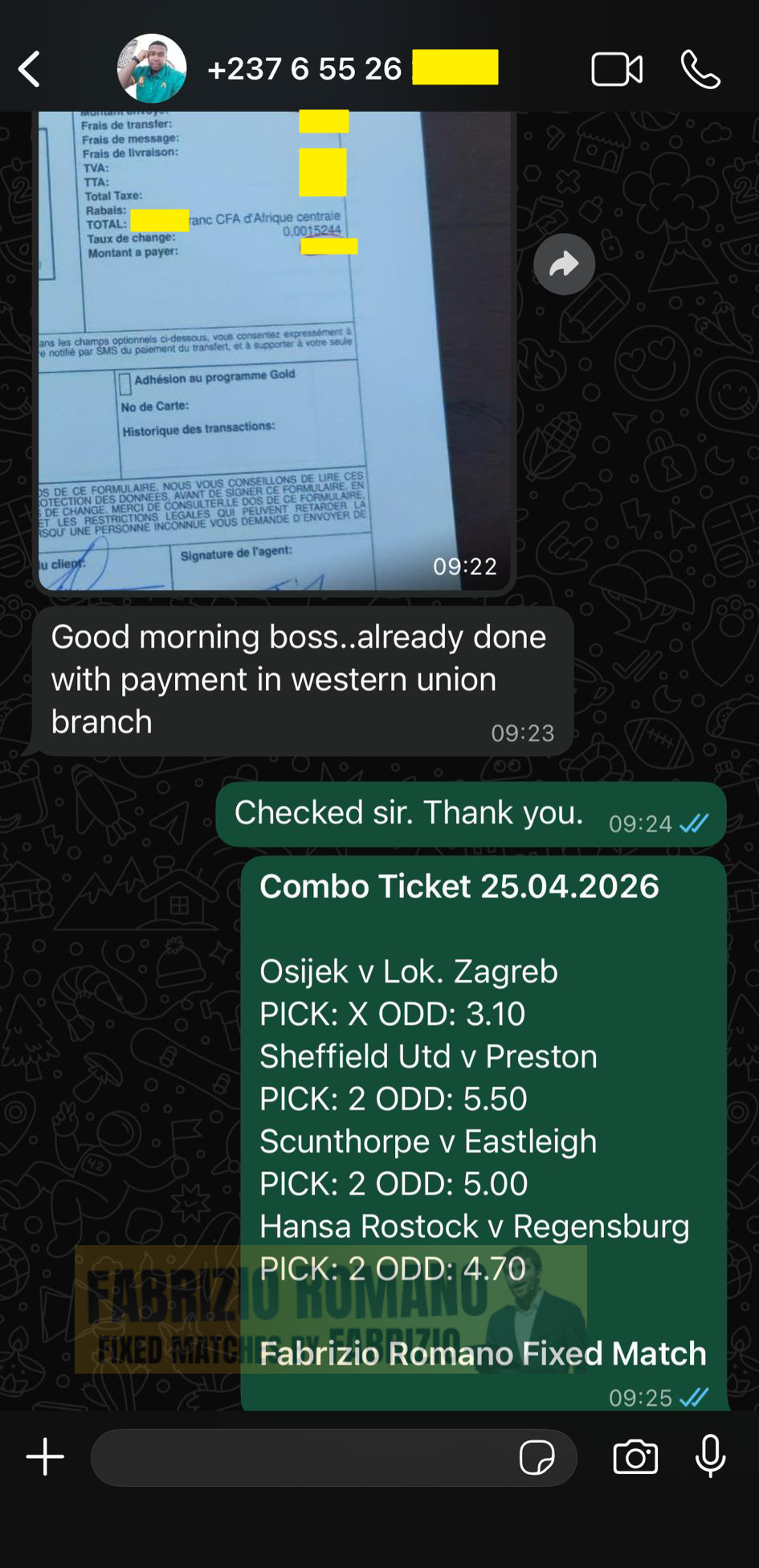Open the attachment menu with the plus icon
Image resolution: width=759 pixels, height=1568 pixels.
click(44, 1456)
